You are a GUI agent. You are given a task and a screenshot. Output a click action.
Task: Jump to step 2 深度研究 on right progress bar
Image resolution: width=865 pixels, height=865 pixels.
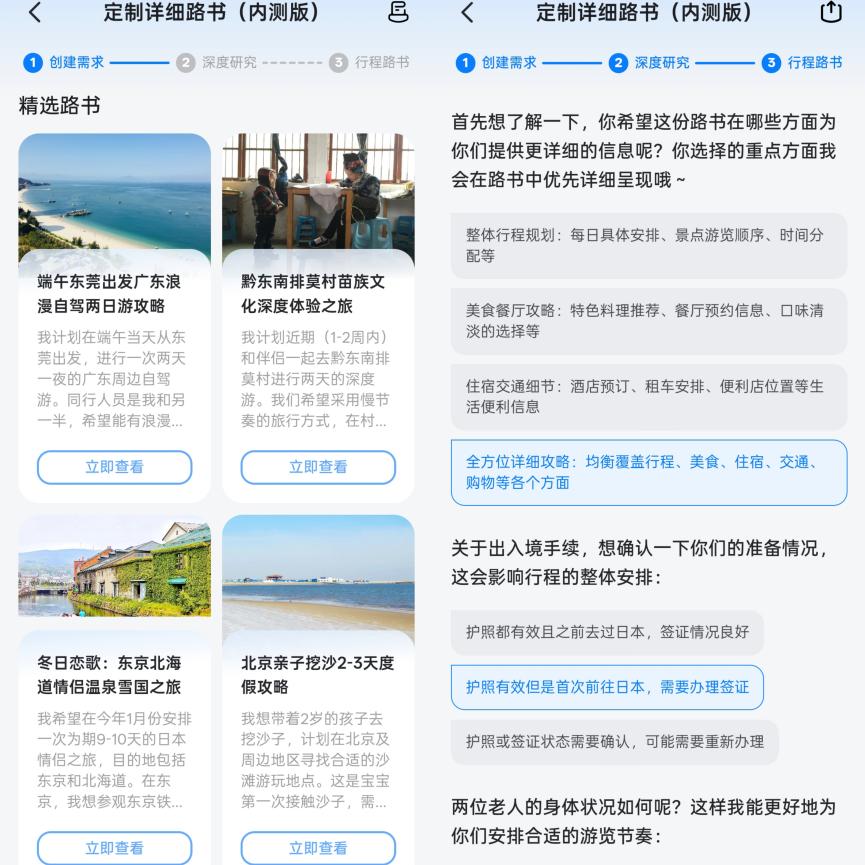650,62
